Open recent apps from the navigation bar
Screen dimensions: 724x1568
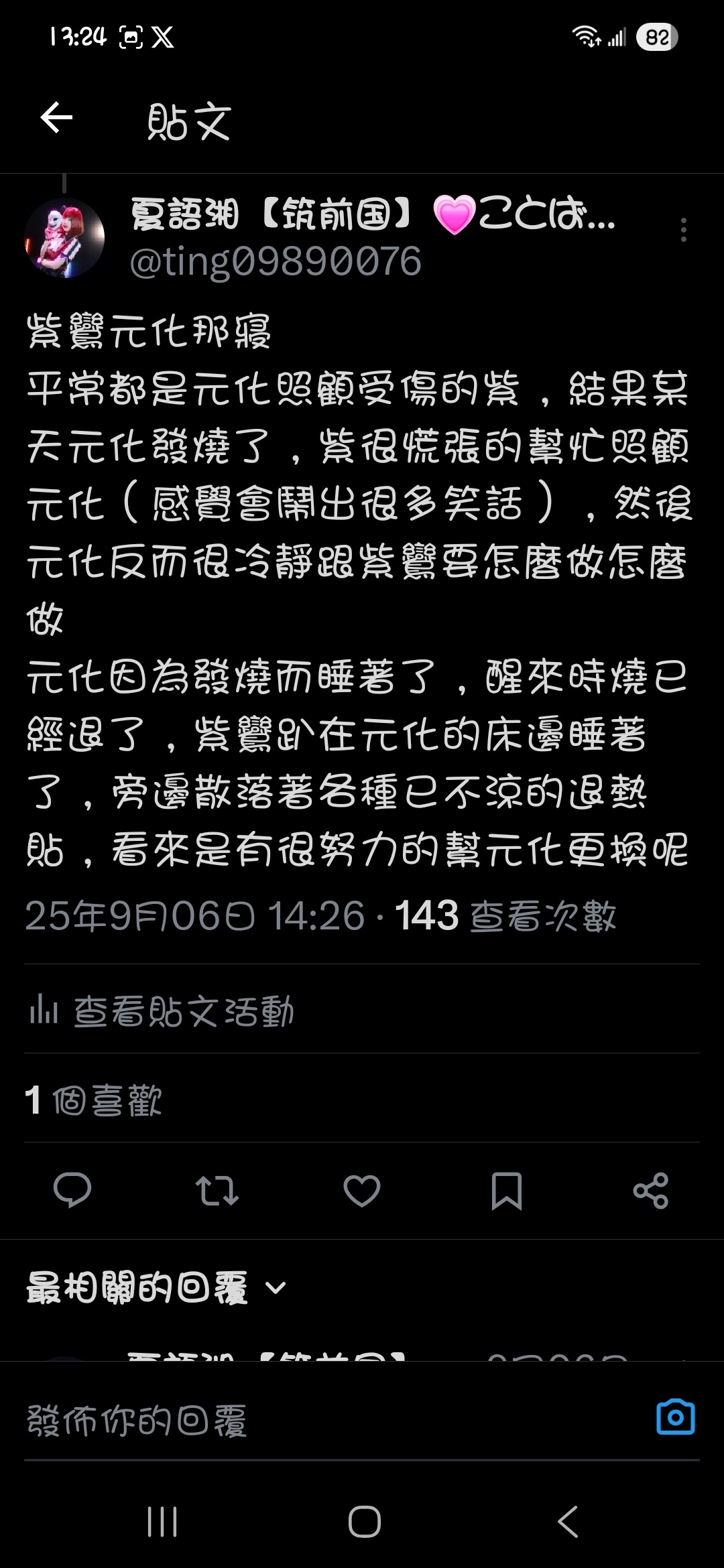tap(162, 1521)
